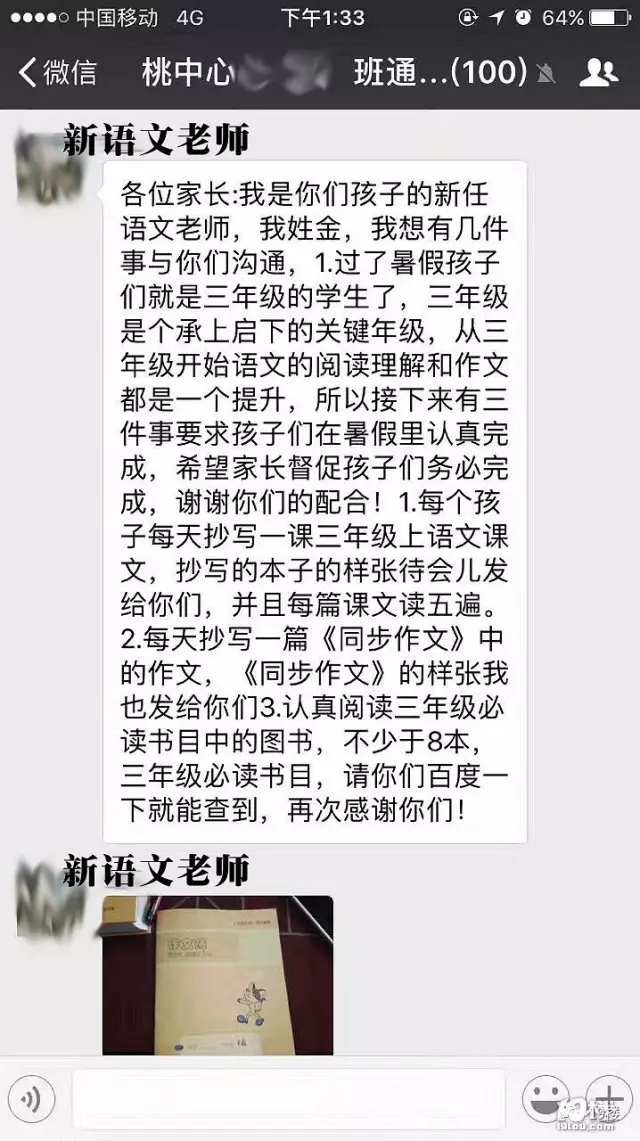Screen dimensions: 640x1141
Task: Open the plus attachment menu
Action: pyautogui.click(x=606, y=1098)
